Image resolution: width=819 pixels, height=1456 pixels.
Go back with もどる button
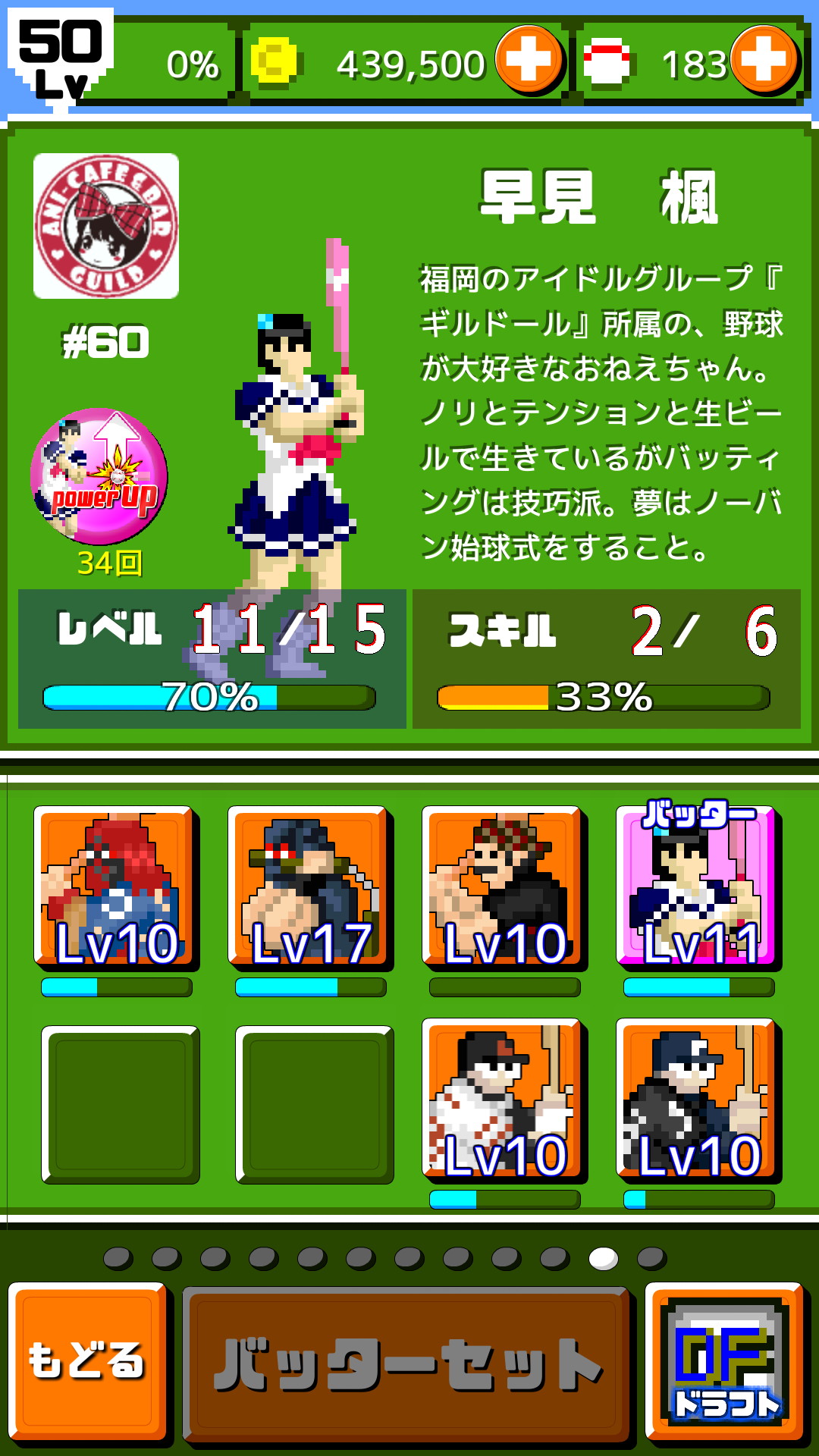[x=87, y=1361]
